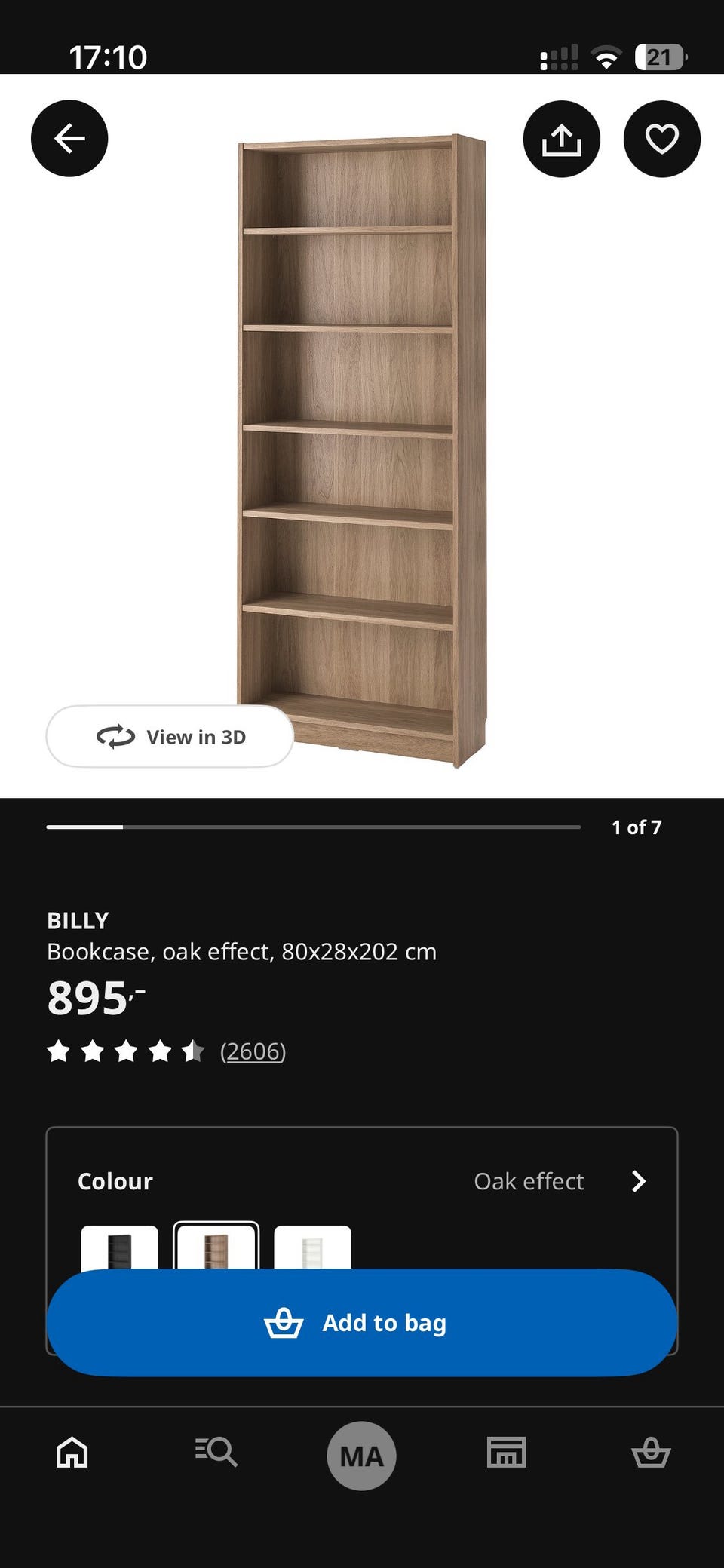Add to bag

pos(362,1323)
